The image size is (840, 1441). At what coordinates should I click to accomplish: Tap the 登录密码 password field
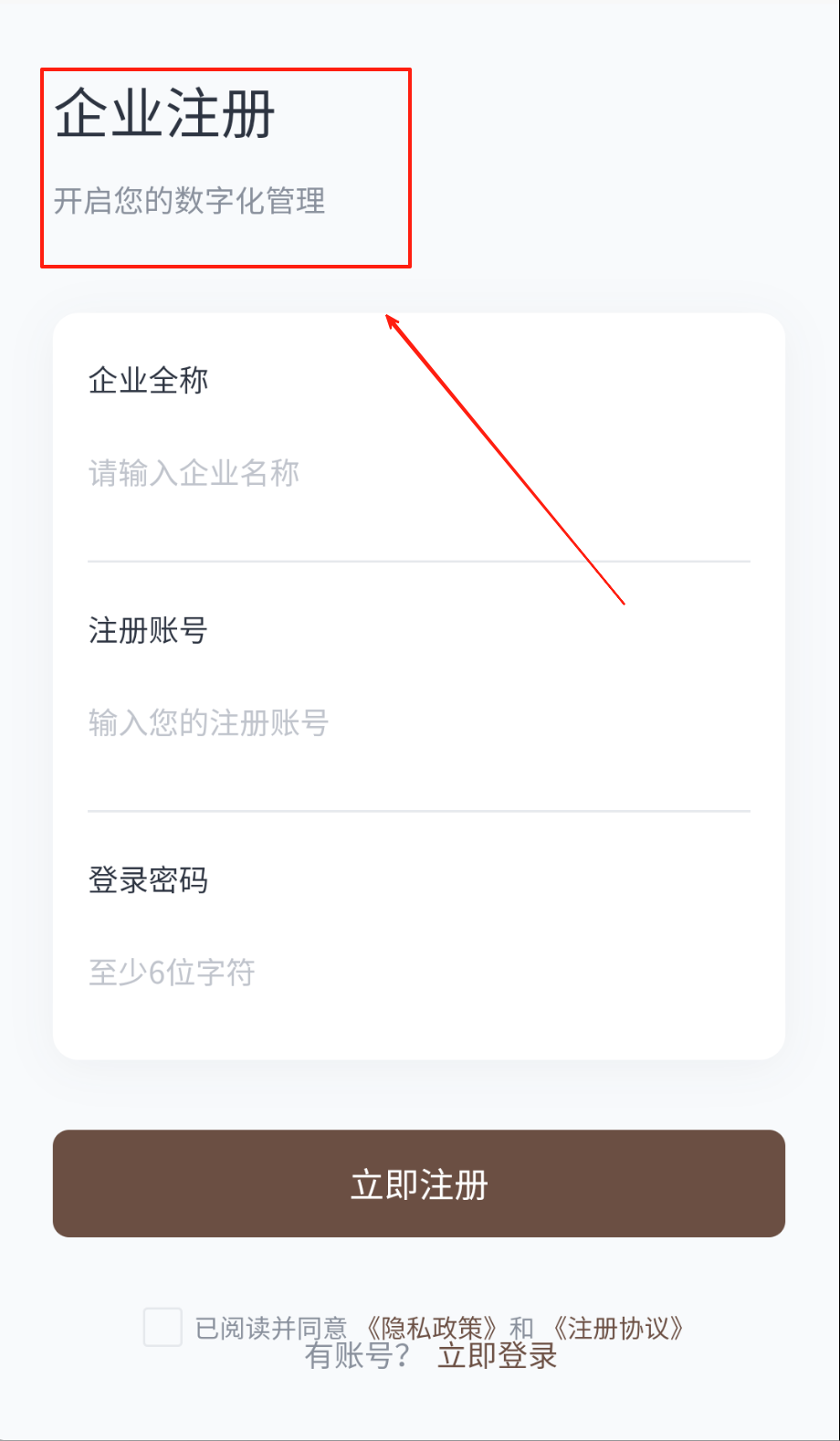tap(418, 973)
